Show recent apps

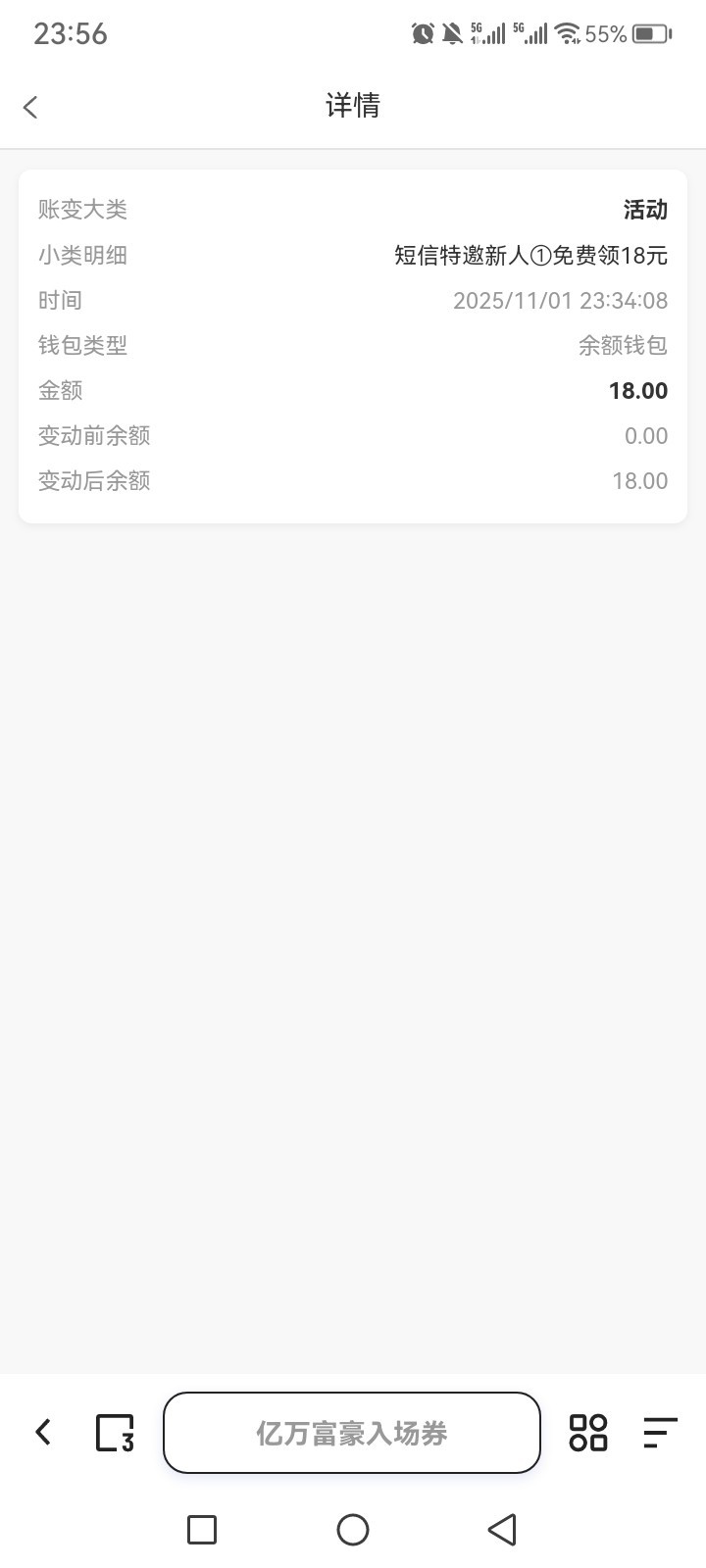point(202,1529)
